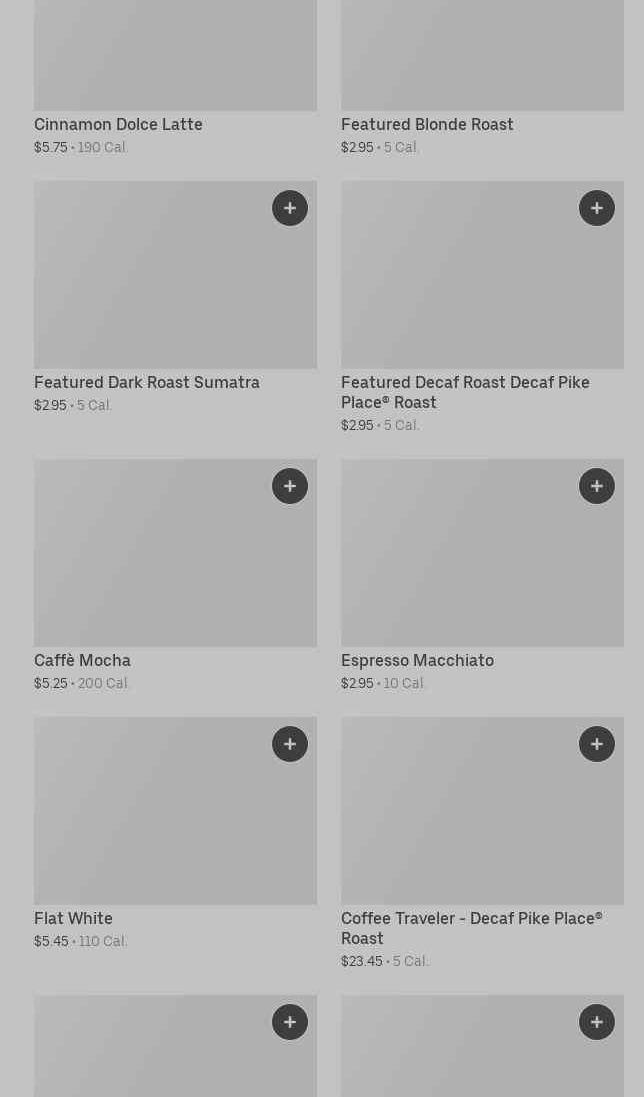Screen dimensions: 644x1097
Task: Add Coffee Traveler Decaf Pike Place
Action: 597,744
